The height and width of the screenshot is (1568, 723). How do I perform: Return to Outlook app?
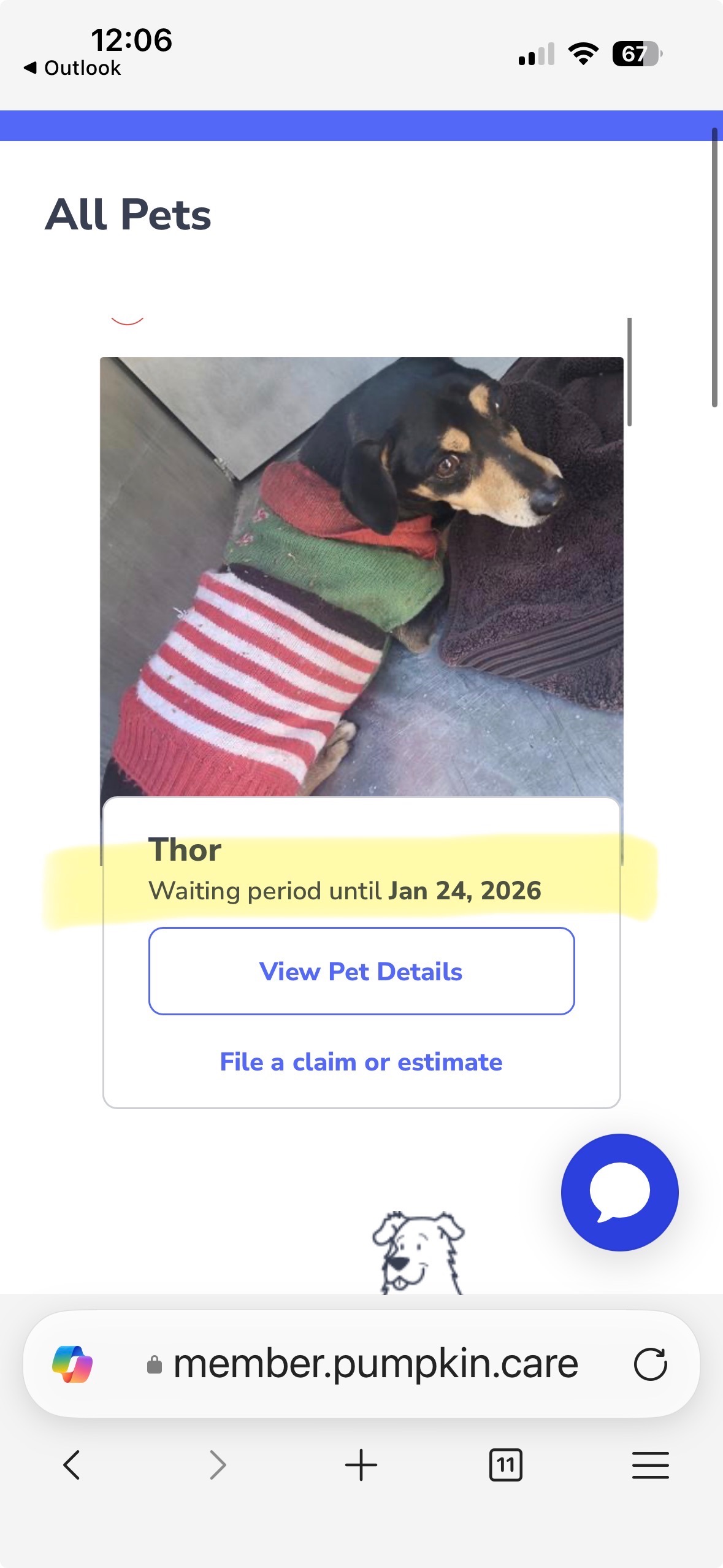pyautogui.click(x=72, y=68)
